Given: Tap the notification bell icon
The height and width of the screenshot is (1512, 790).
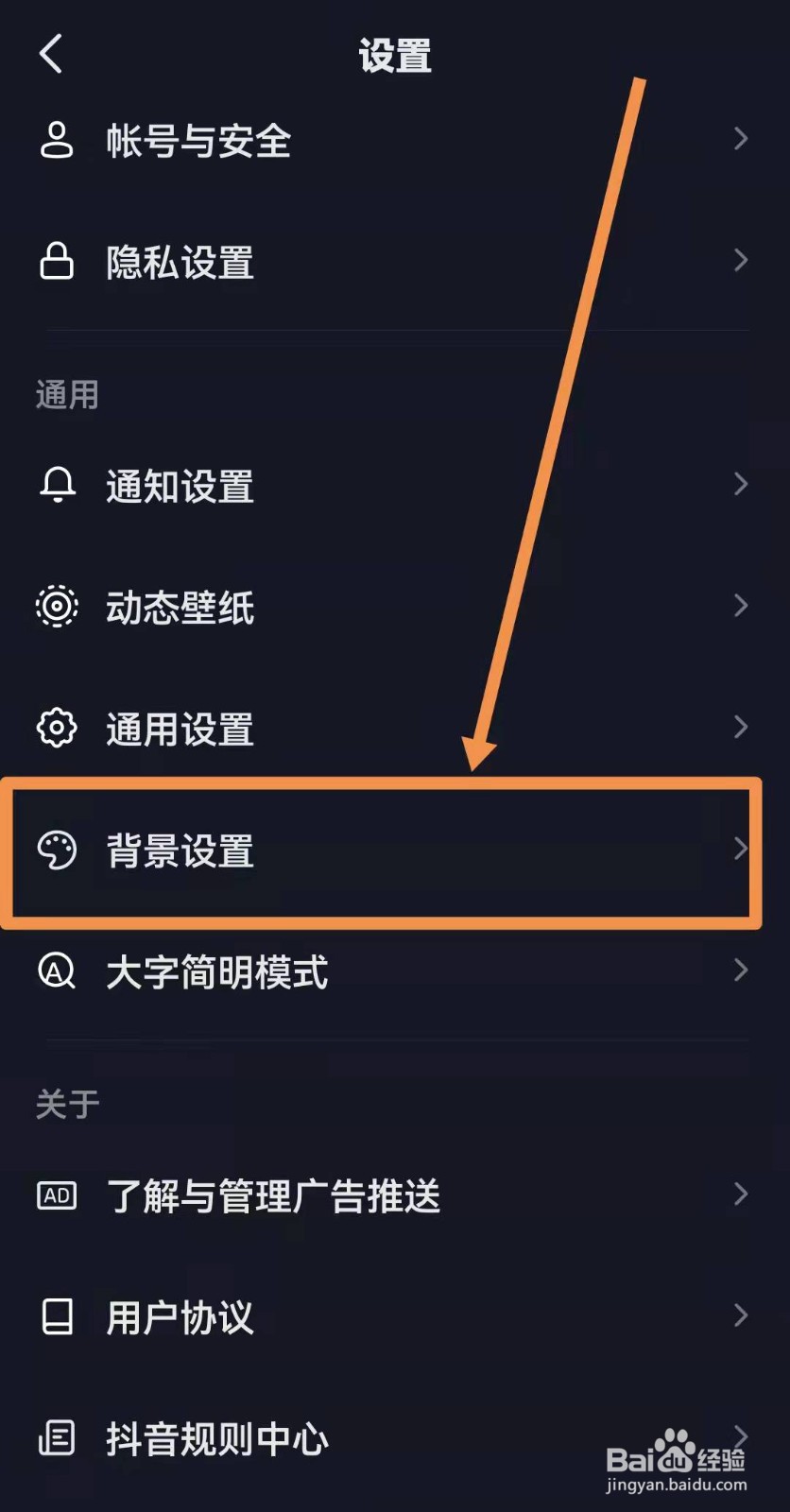Looking at the screenshot, I should click(x=57, y=486).
